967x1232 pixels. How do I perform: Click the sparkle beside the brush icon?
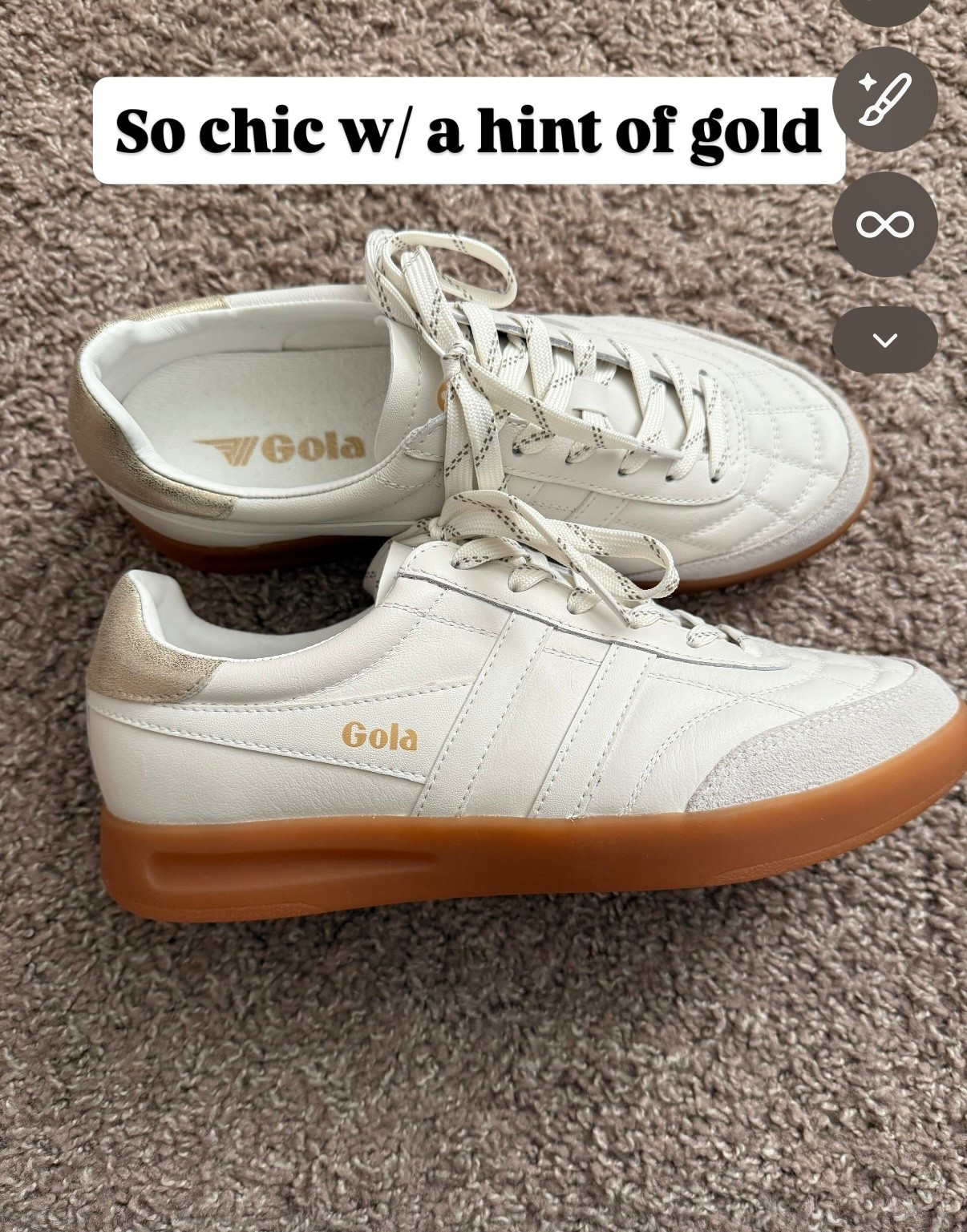tap(868, 80)
